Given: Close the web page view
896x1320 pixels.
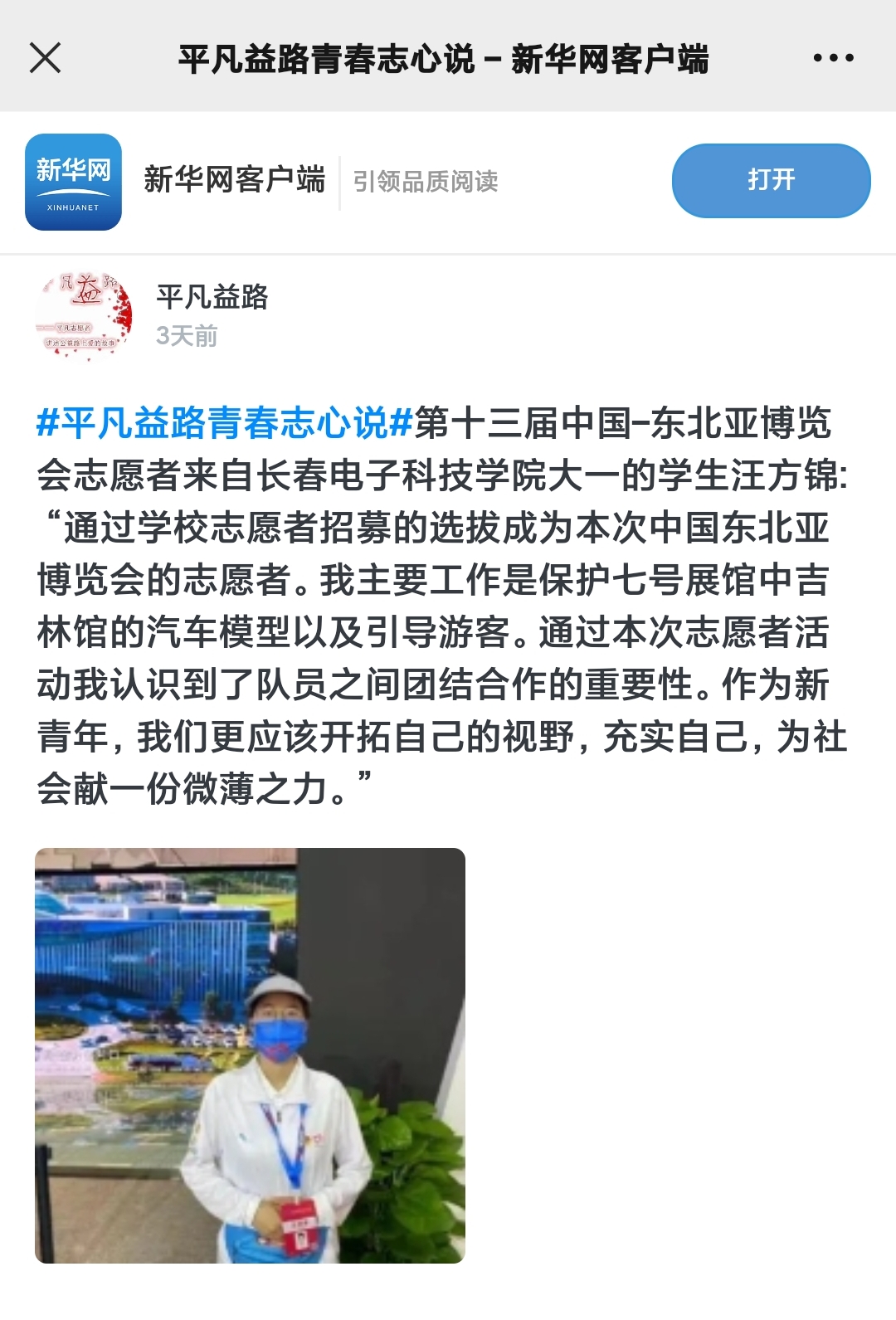Looking at the screenshot, I should point(45,58).
